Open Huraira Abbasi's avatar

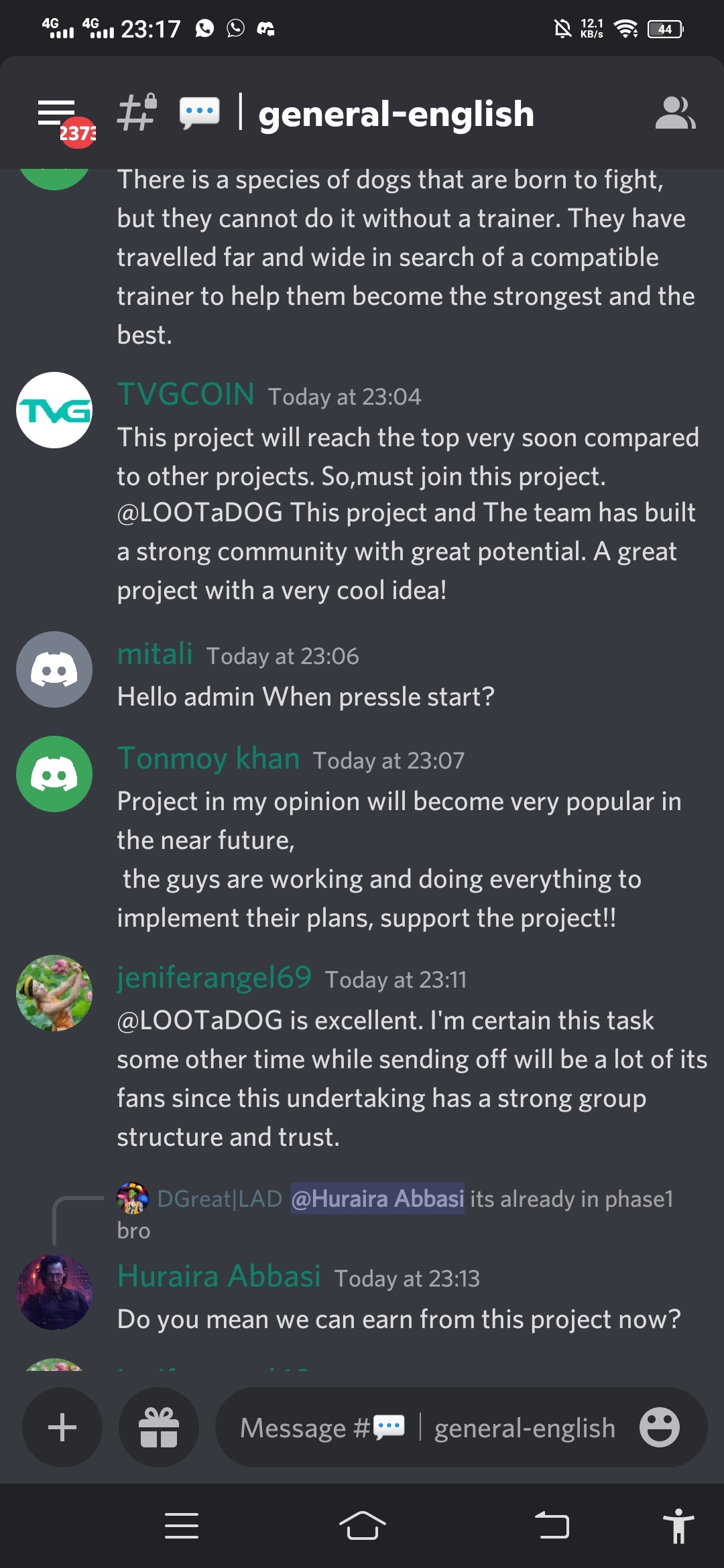coord(54,1292)
